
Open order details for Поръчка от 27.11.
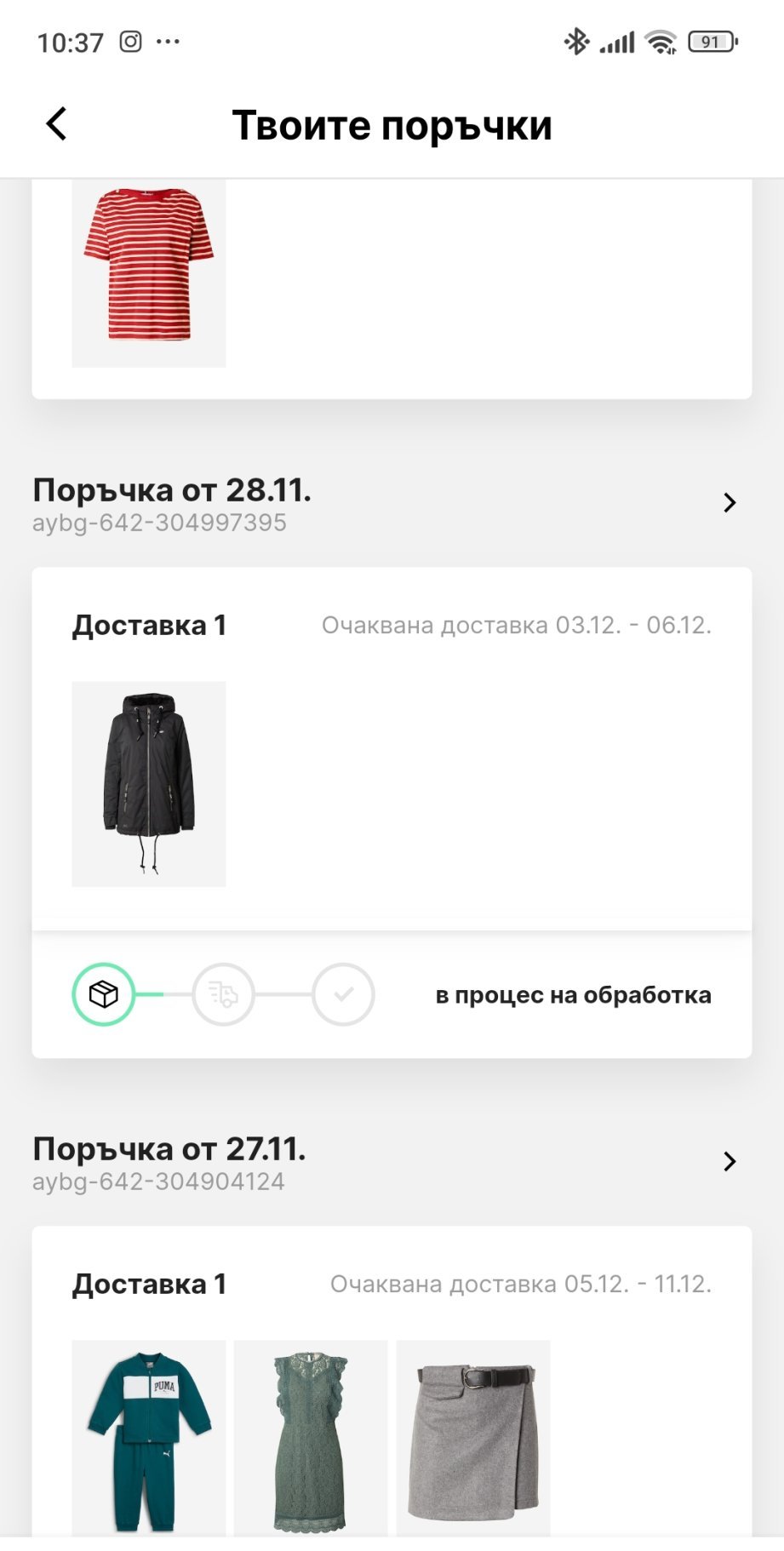click(730, 1162)
